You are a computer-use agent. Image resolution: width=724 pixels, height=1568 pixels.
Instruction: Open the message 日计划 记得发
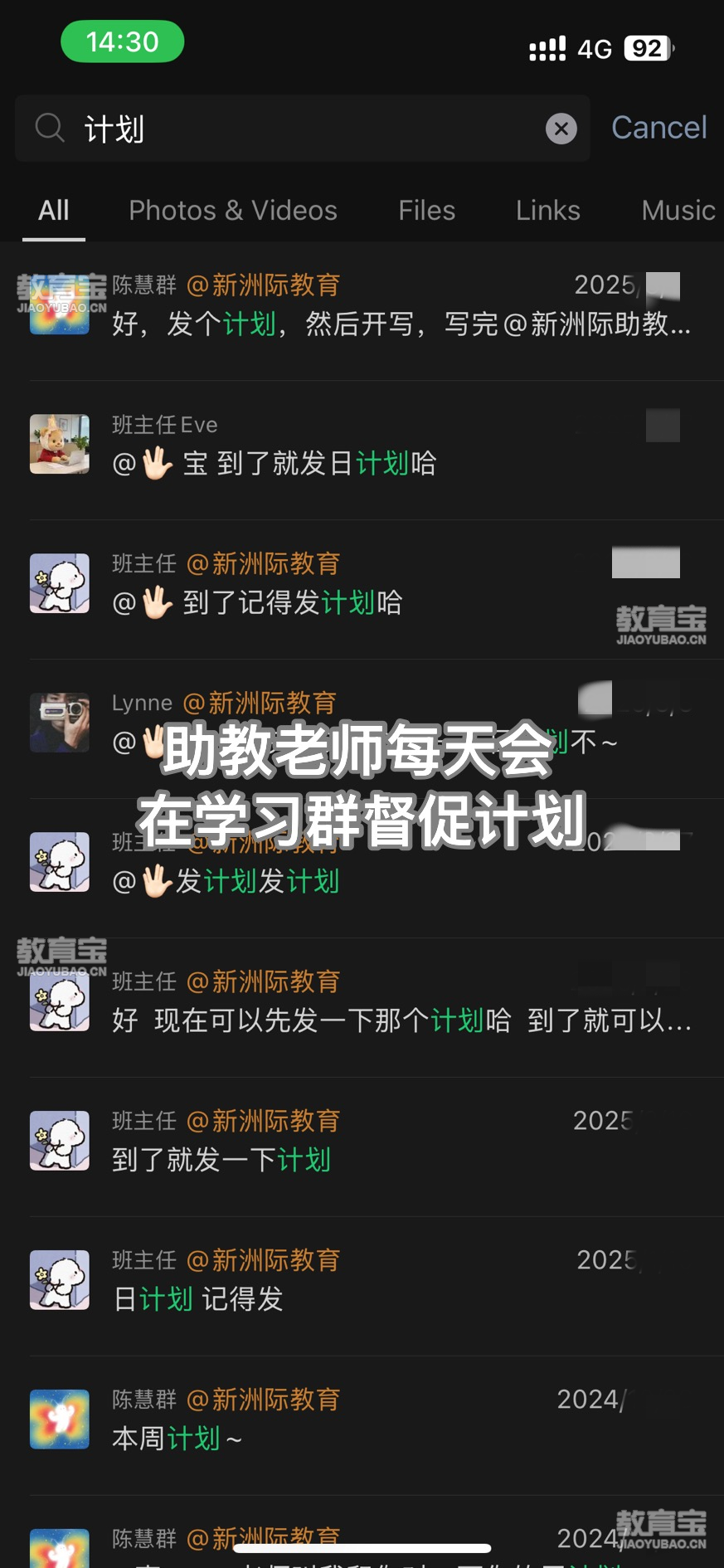(x=362, y=1287)
